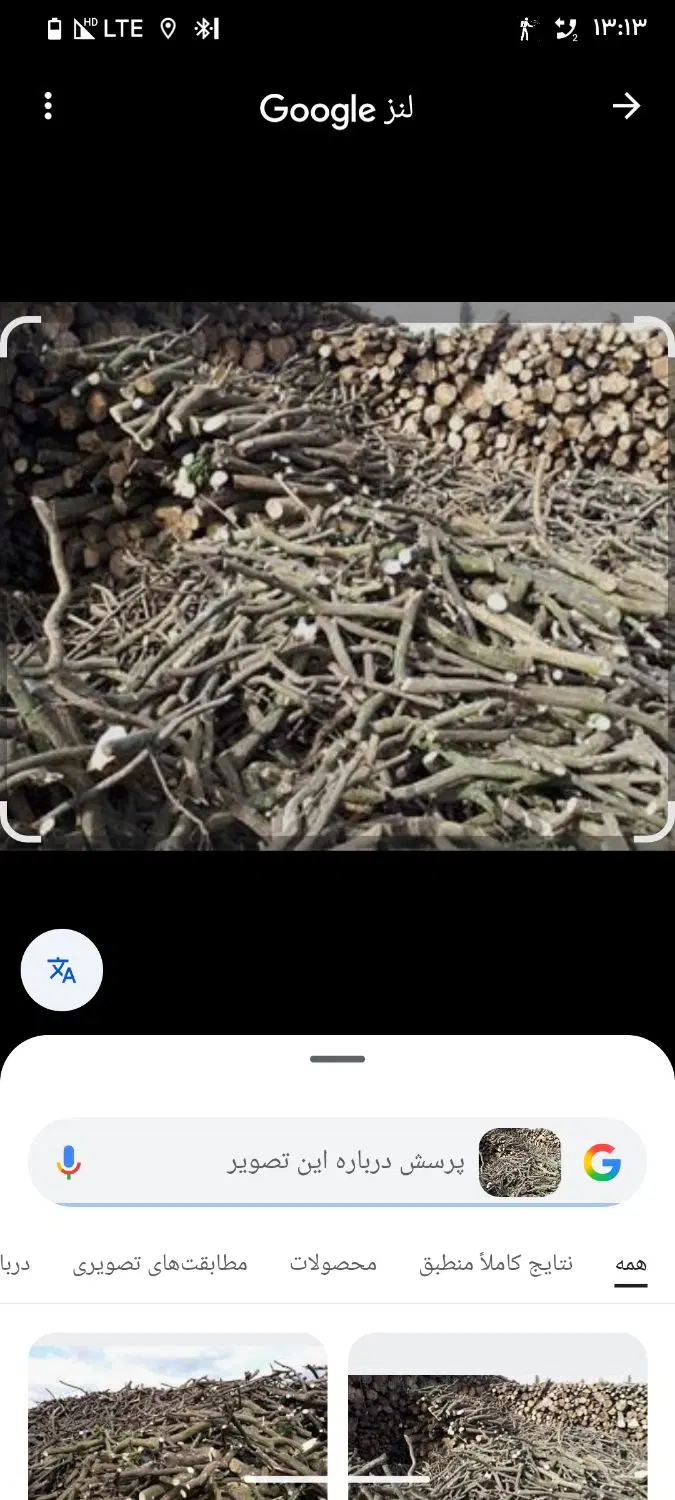Open the left-hand branch pile result
This screenshot has height=1500, width=675.
[178, 1416]
